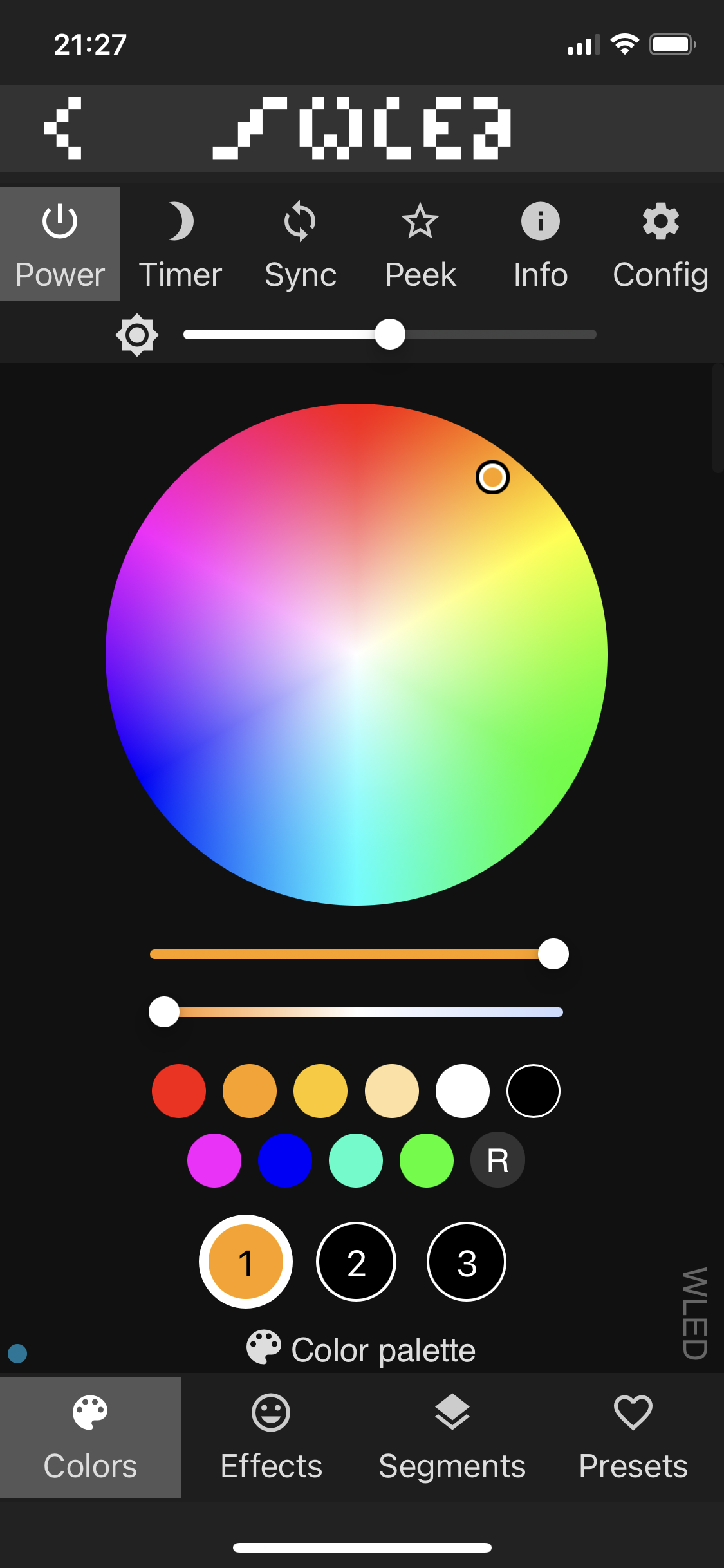Choose the blue quick color swatch

[x=285, y=1161]
